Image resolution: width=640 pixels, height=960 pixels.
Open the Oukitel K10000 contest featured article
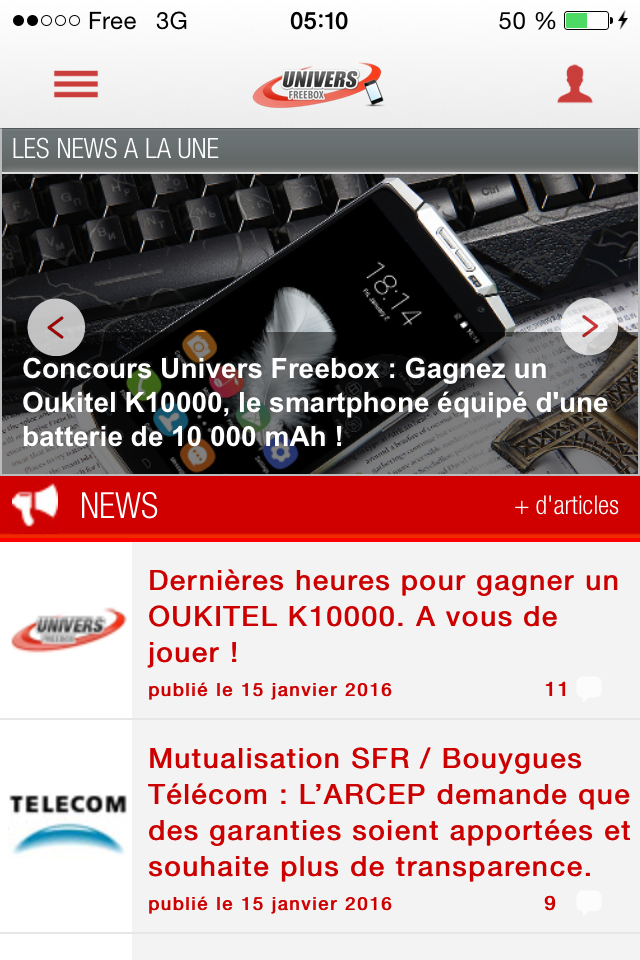pyautogui.click(x=315, y=403)
